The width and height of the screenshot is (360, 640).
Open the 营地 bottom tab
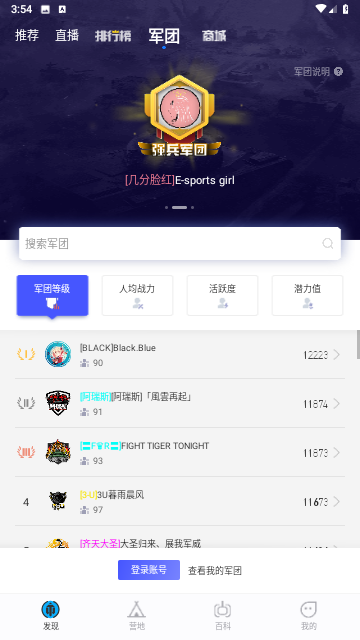pos(136,616)
